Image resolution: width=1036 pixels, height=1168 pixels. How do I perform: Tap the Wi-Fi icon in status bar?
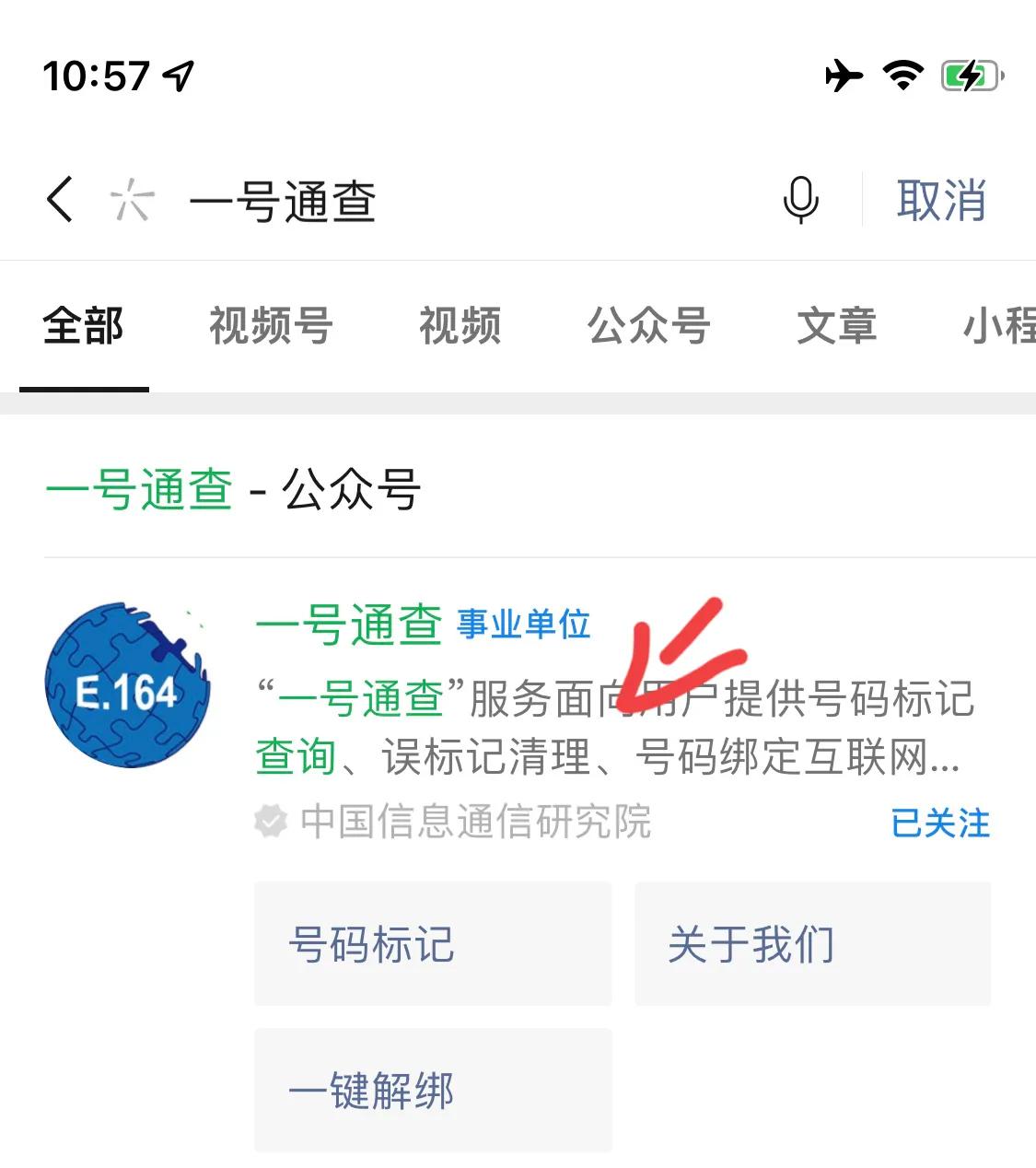click(901, 76)
